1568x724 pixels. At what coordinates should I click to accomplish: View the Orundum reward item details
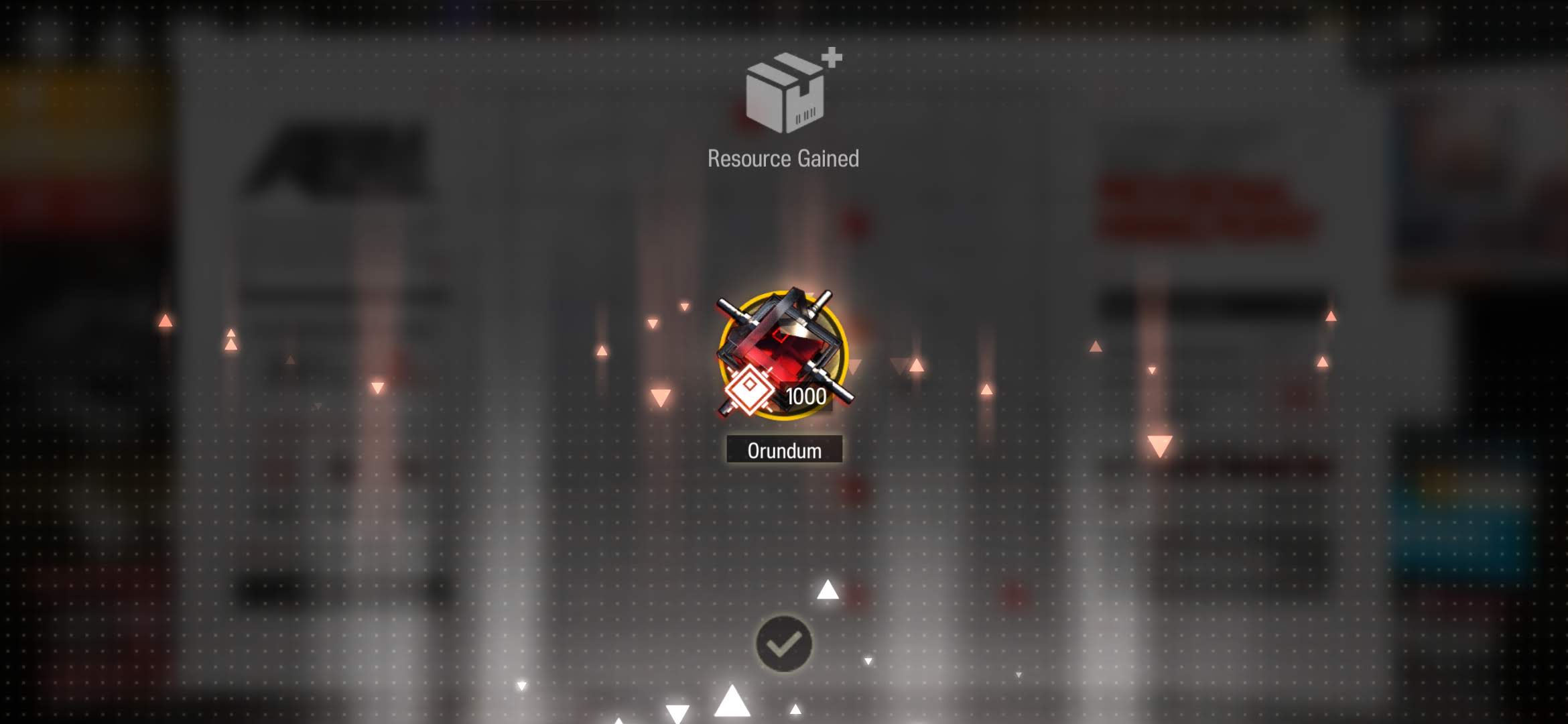783,355
